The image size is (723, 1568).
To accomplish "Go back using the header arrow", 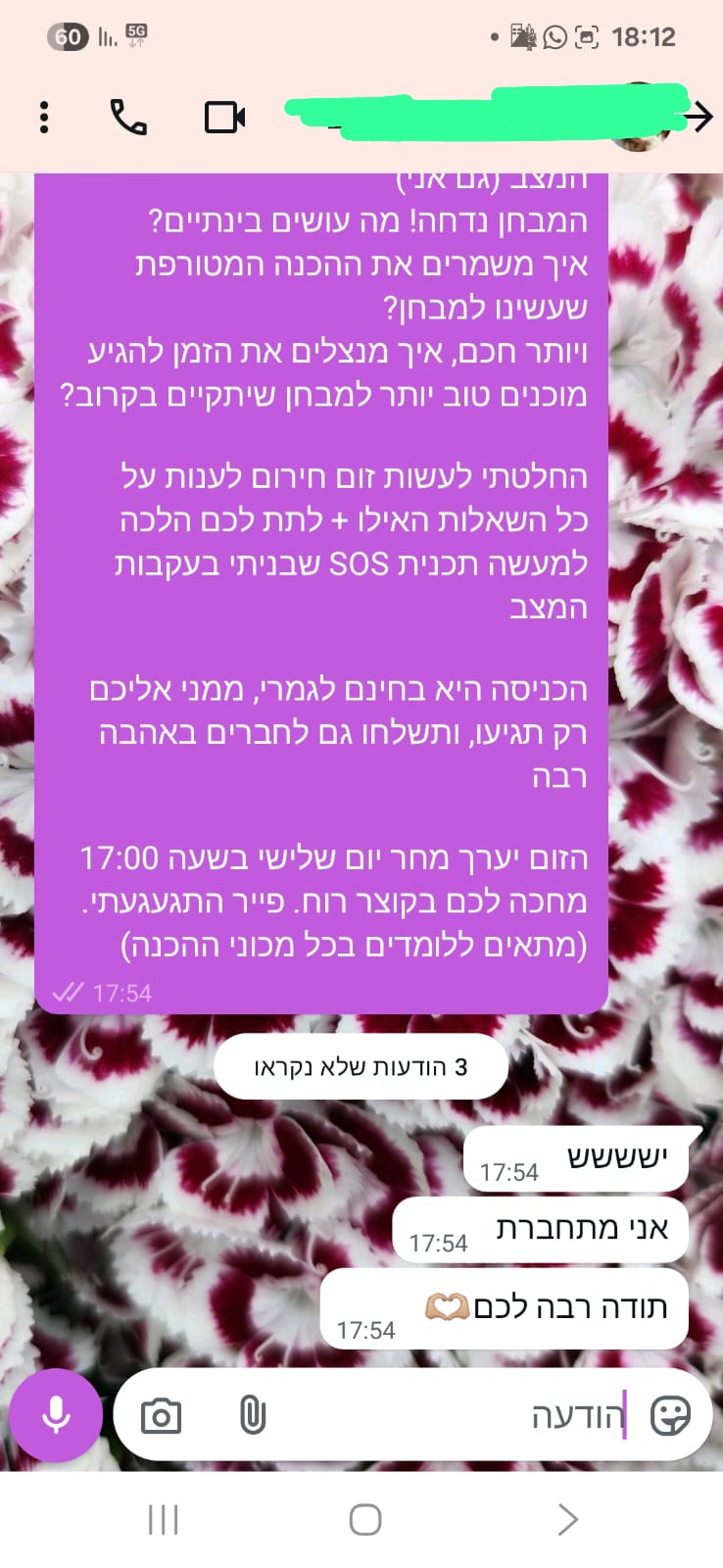I will [x=698, y=118].
